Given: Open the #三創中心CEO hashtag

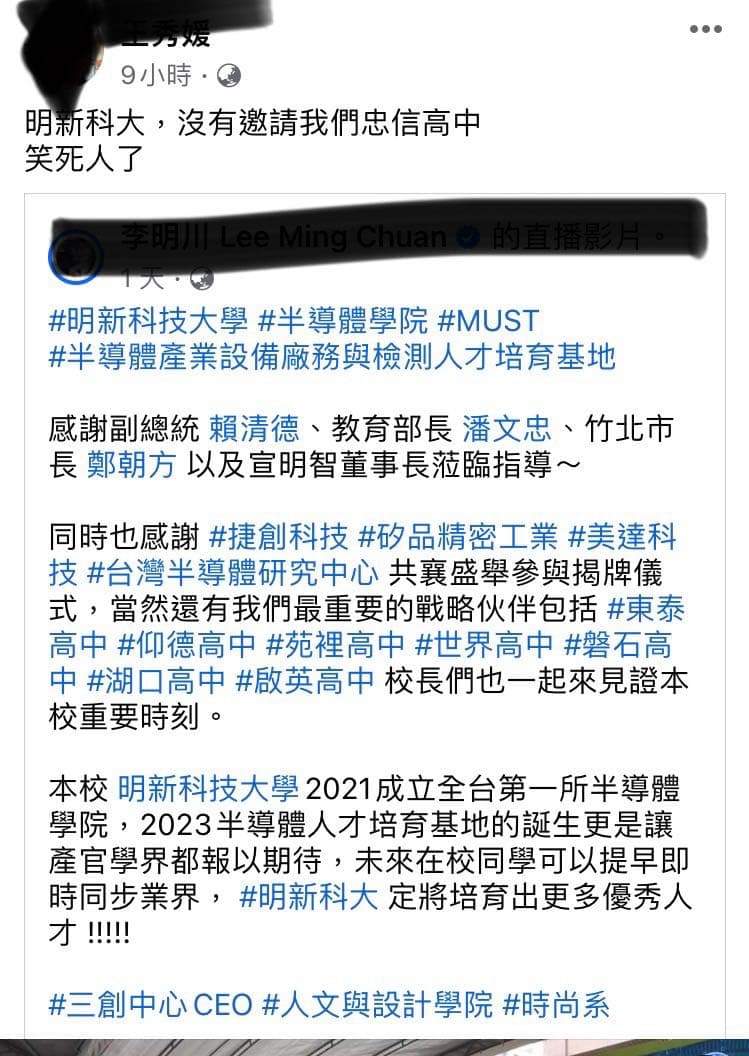Looking at the screenshot, I should pyautogui.click(x=150, y=1005).
